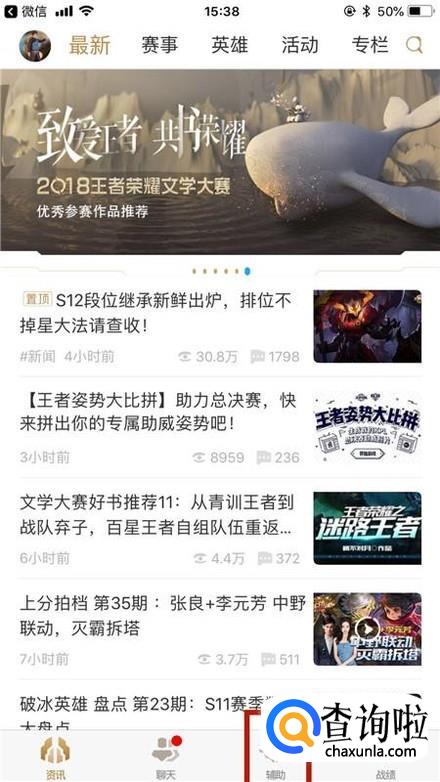Go to the 战绩 bottom tab

coord(386,763)
